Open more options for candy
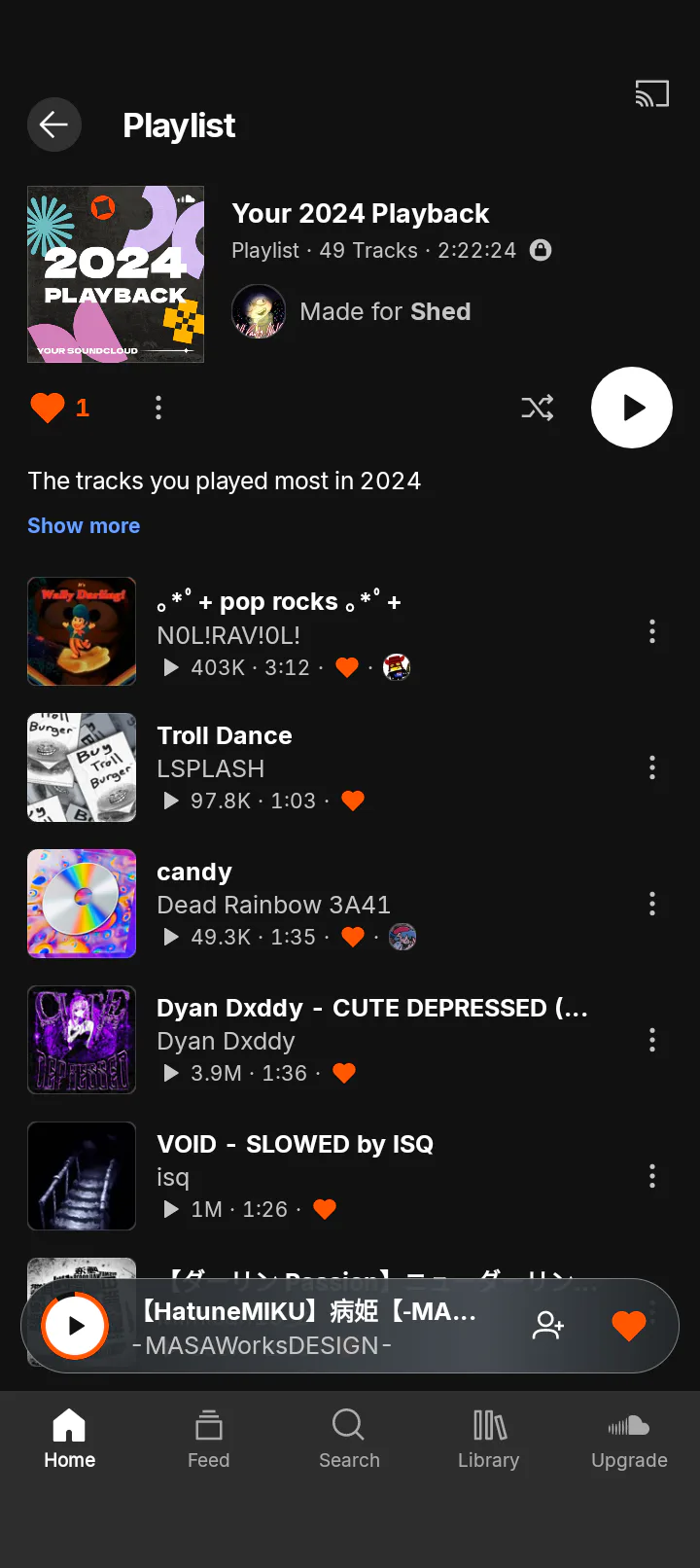Viewport: 700px width, 1568px height. click(652, 904)
